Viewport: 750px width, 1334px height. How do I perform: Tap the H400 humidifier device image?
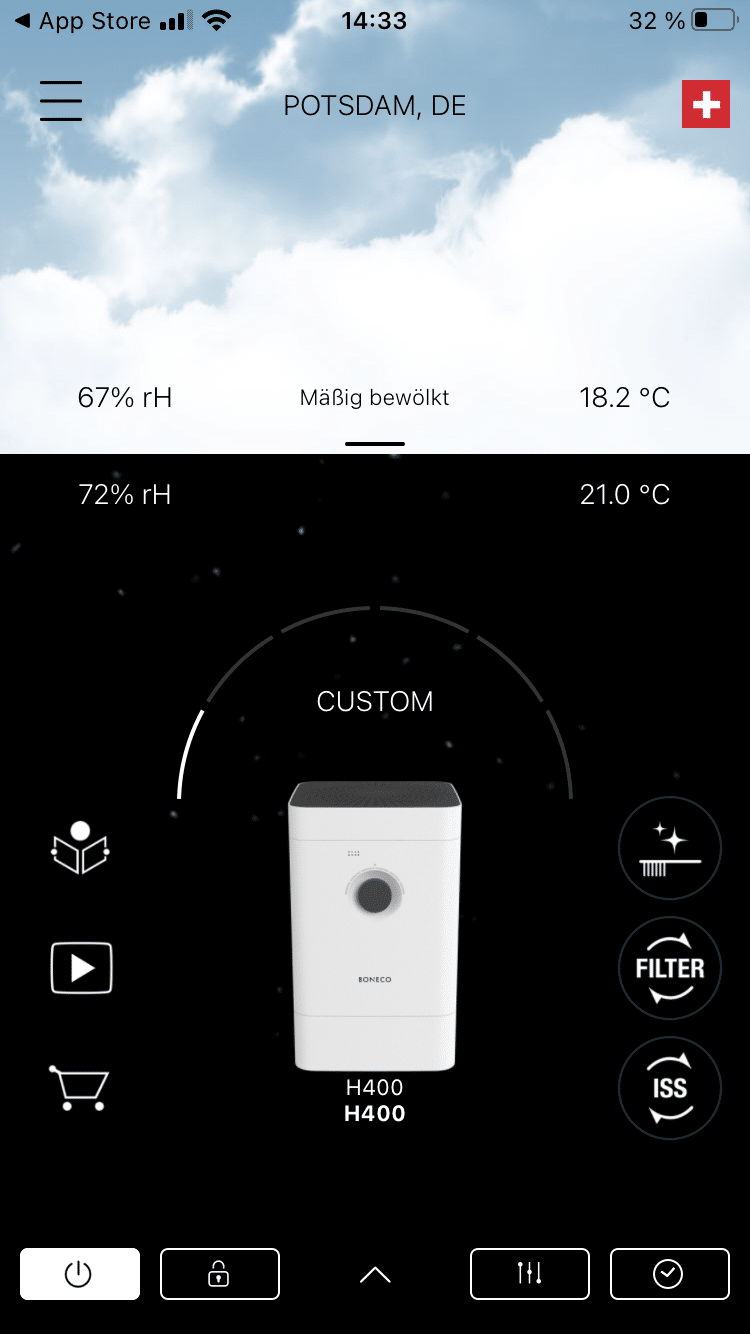(x=375, y=925)
